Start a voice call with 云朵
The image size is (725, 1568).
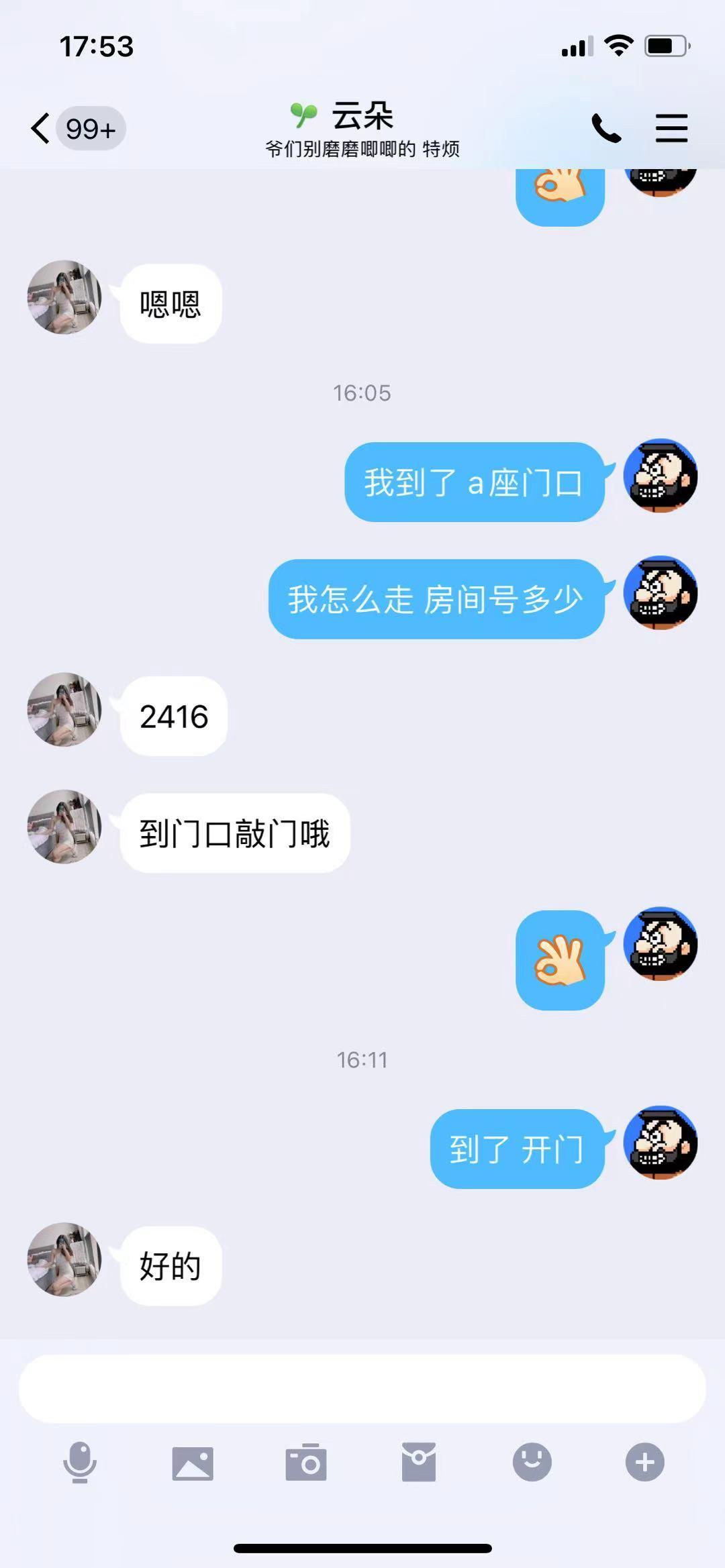click(x=606, y=128)
